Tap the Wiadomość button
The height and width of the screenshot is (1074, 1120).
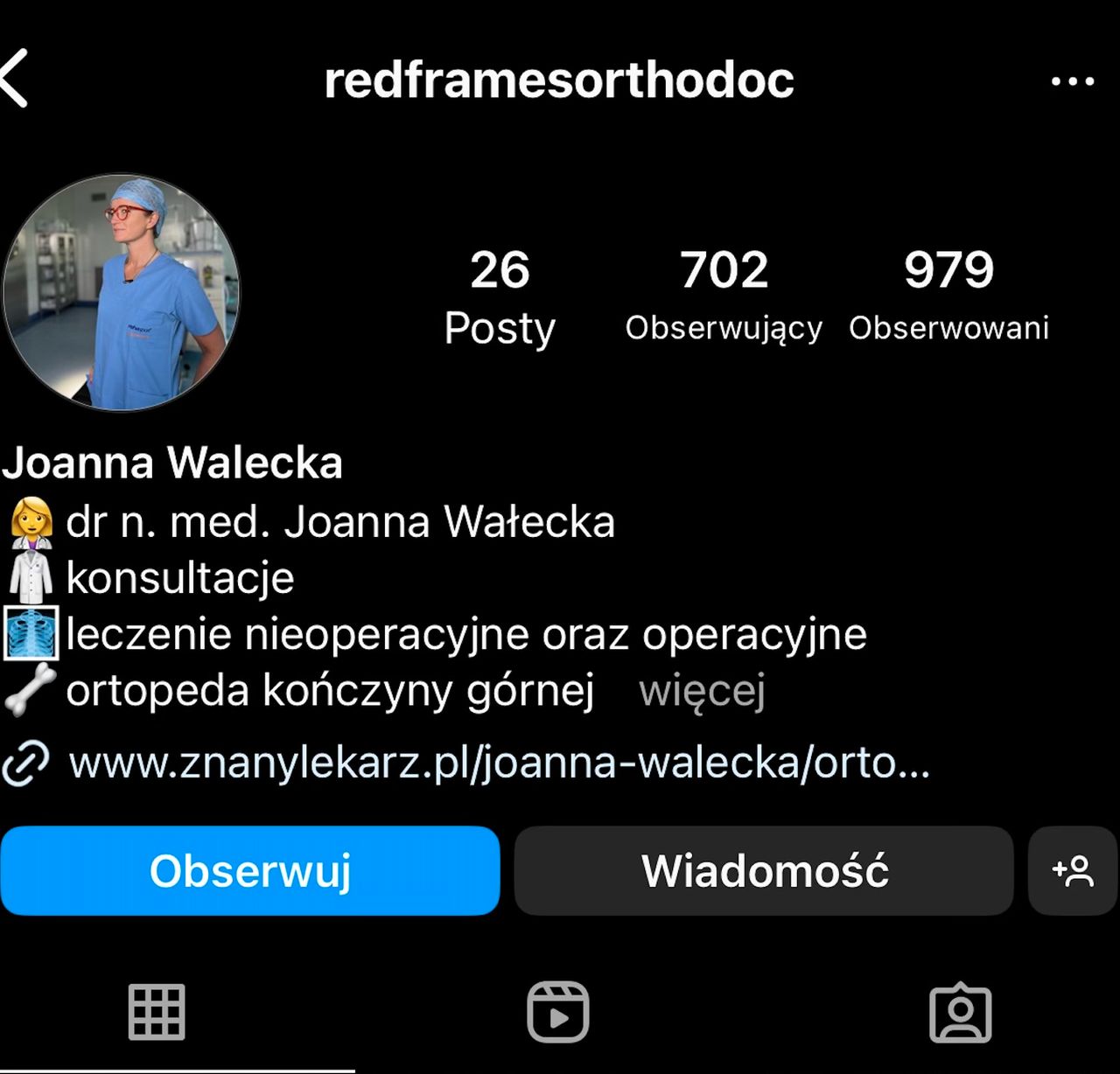[x=764, y=871]
